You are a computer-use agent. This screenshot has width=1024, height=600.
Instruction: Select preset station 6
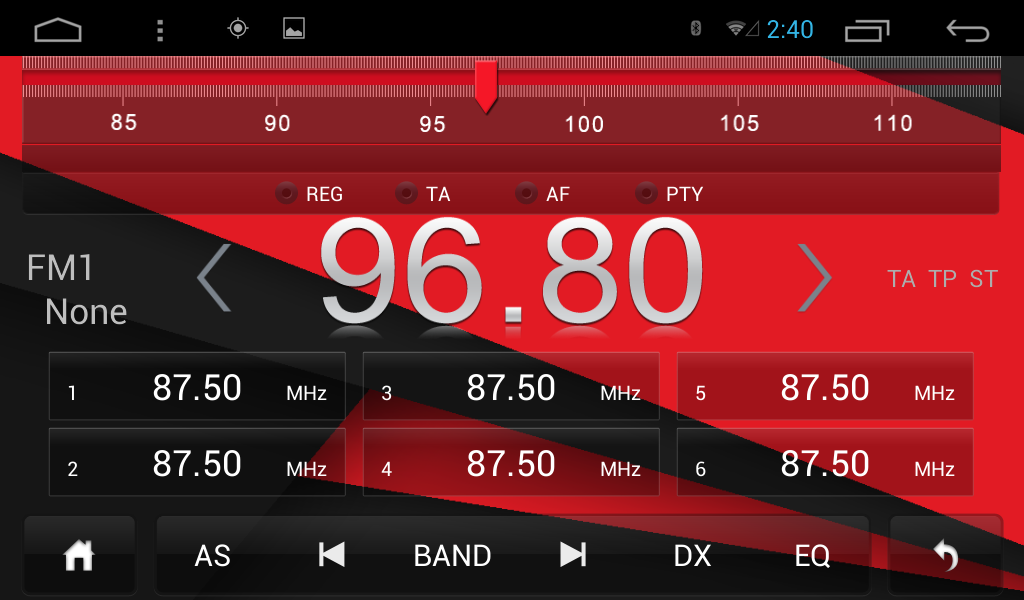point(825,463)
